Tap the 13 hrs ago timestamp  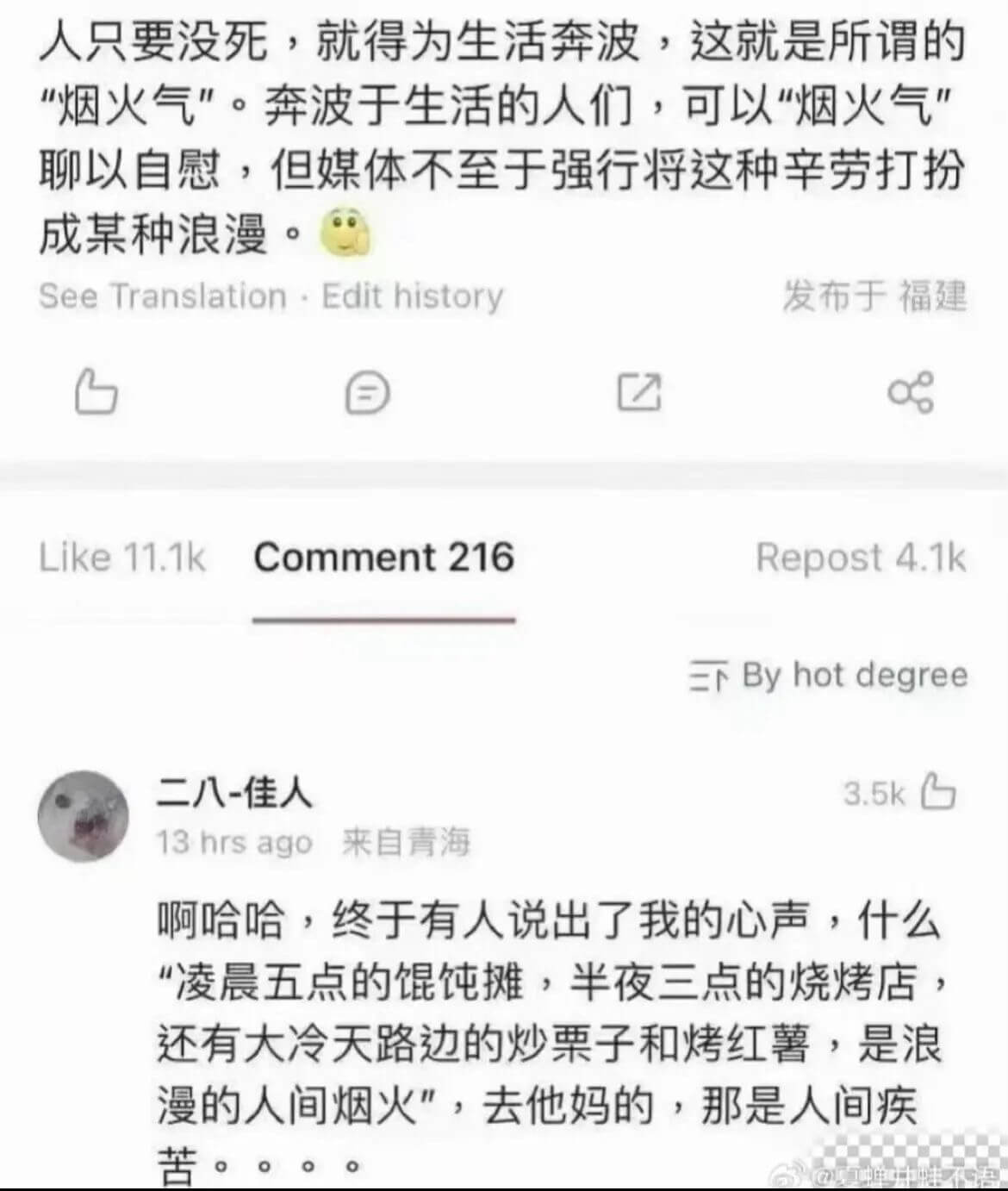pyautogui.click(x=234, y=843)
